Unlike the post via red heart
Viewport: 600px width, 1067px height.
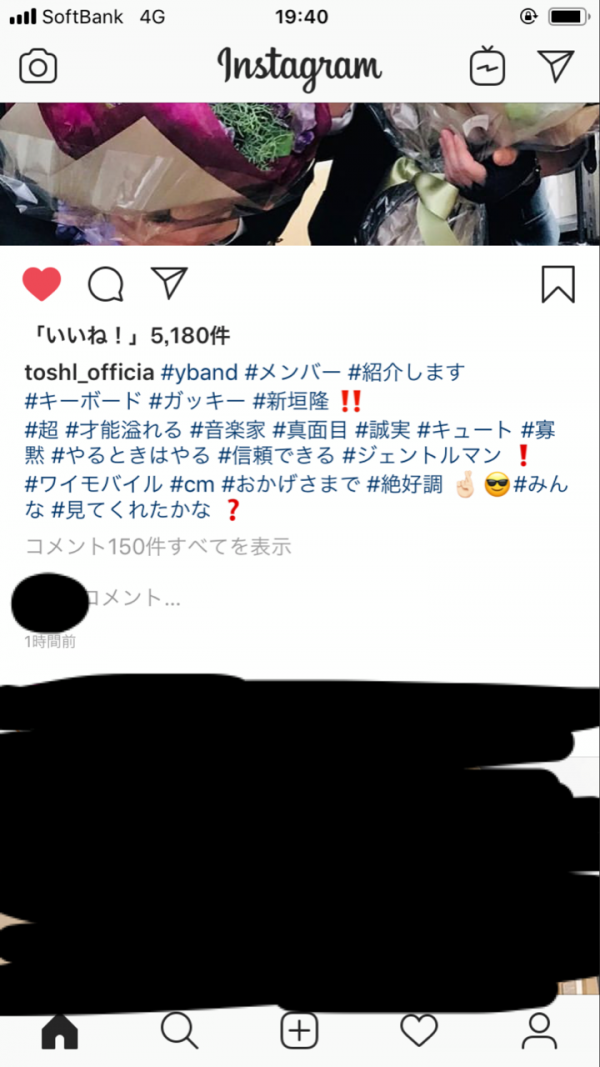(42, 284)
